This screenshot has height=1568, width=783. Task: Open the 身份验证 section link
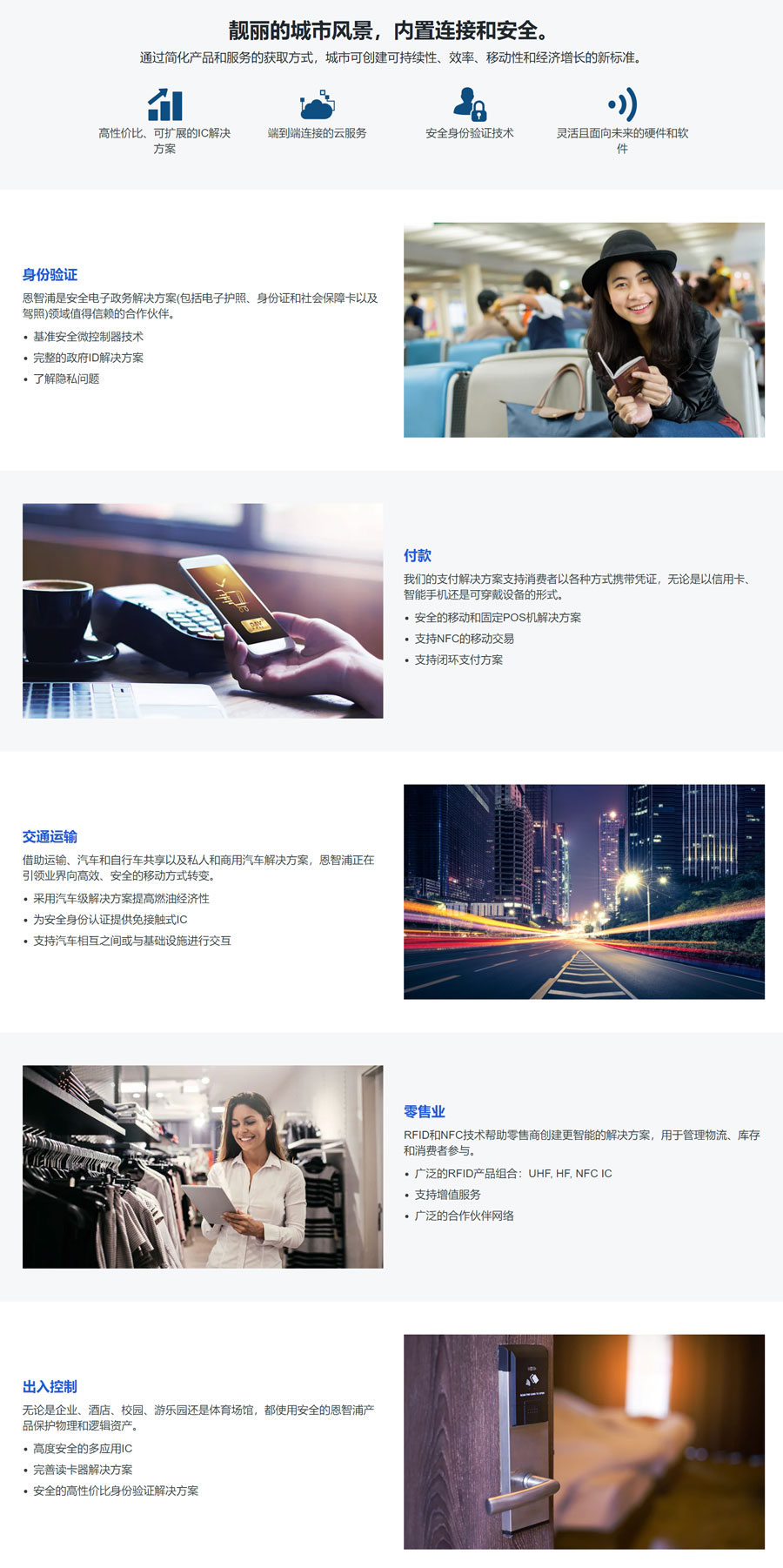50,275
